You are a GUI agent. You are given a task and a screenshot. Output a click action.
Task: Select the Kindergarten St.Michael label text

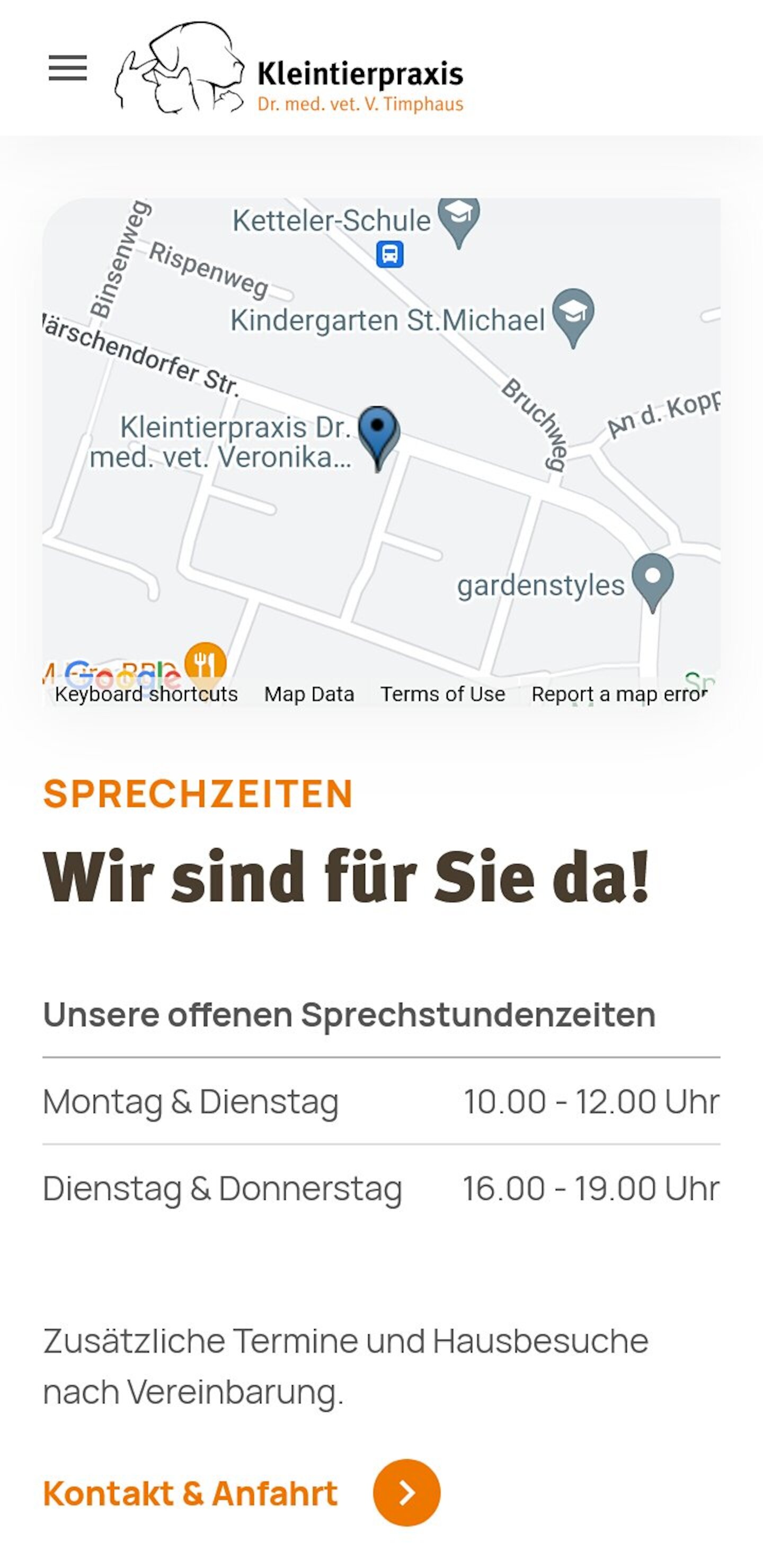point(388,318)
